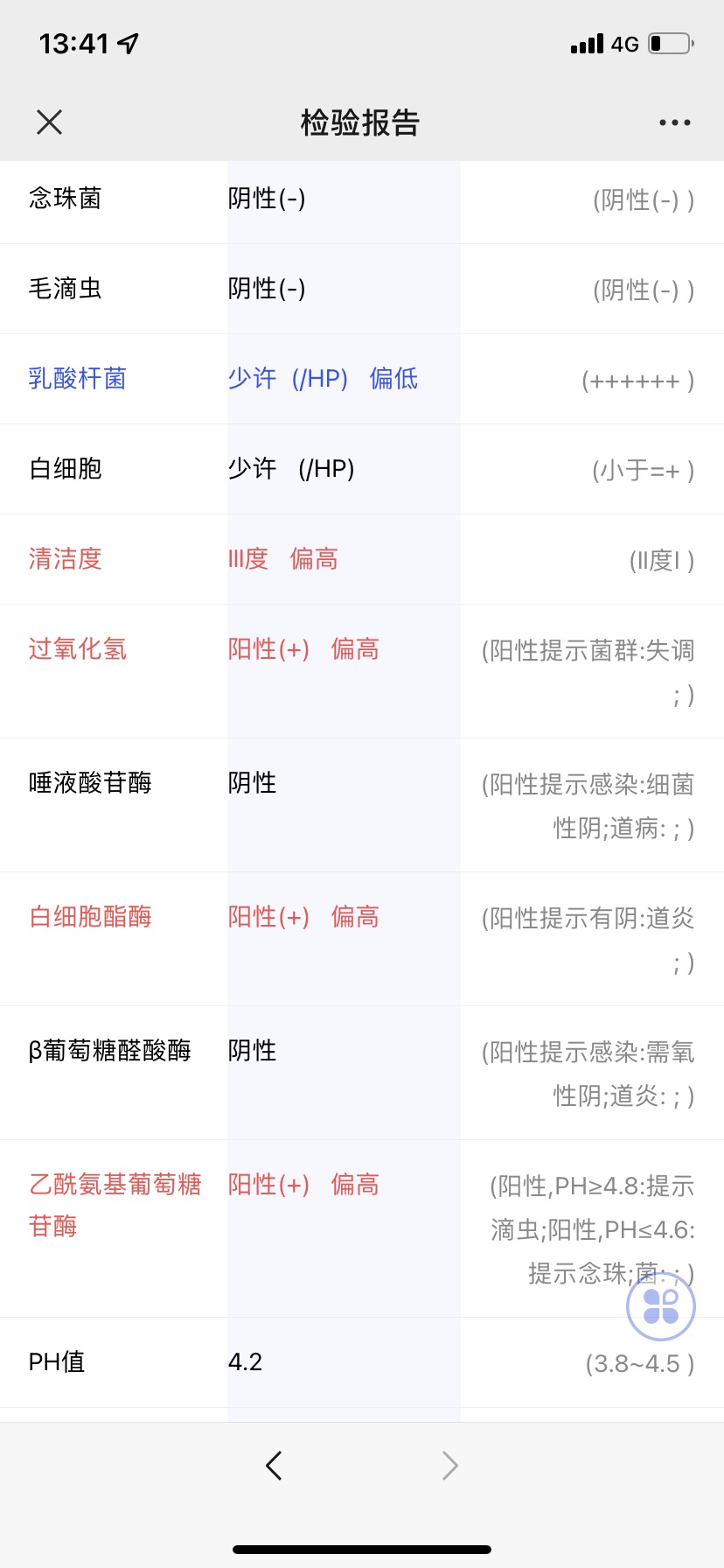Close the 检验报告 page
This screenshot has height=1568, width=724.
[x=50, y=122]
